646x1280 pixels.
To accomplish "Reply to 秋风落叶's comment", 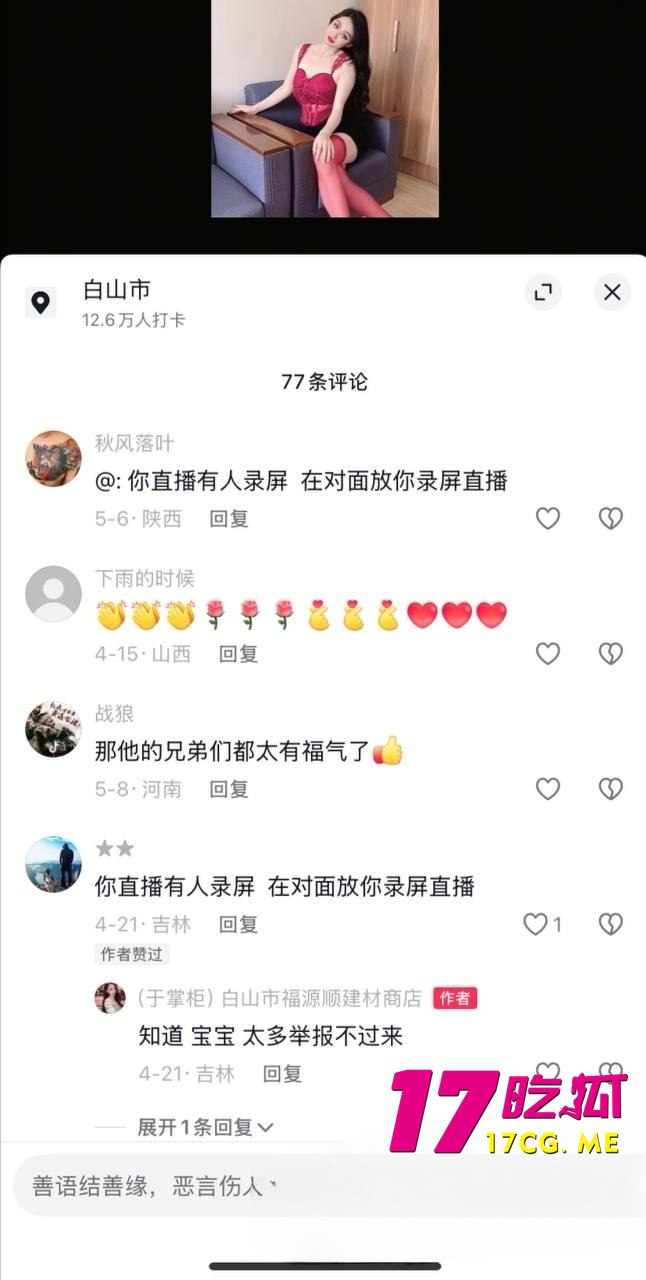I will pos(228,519).
